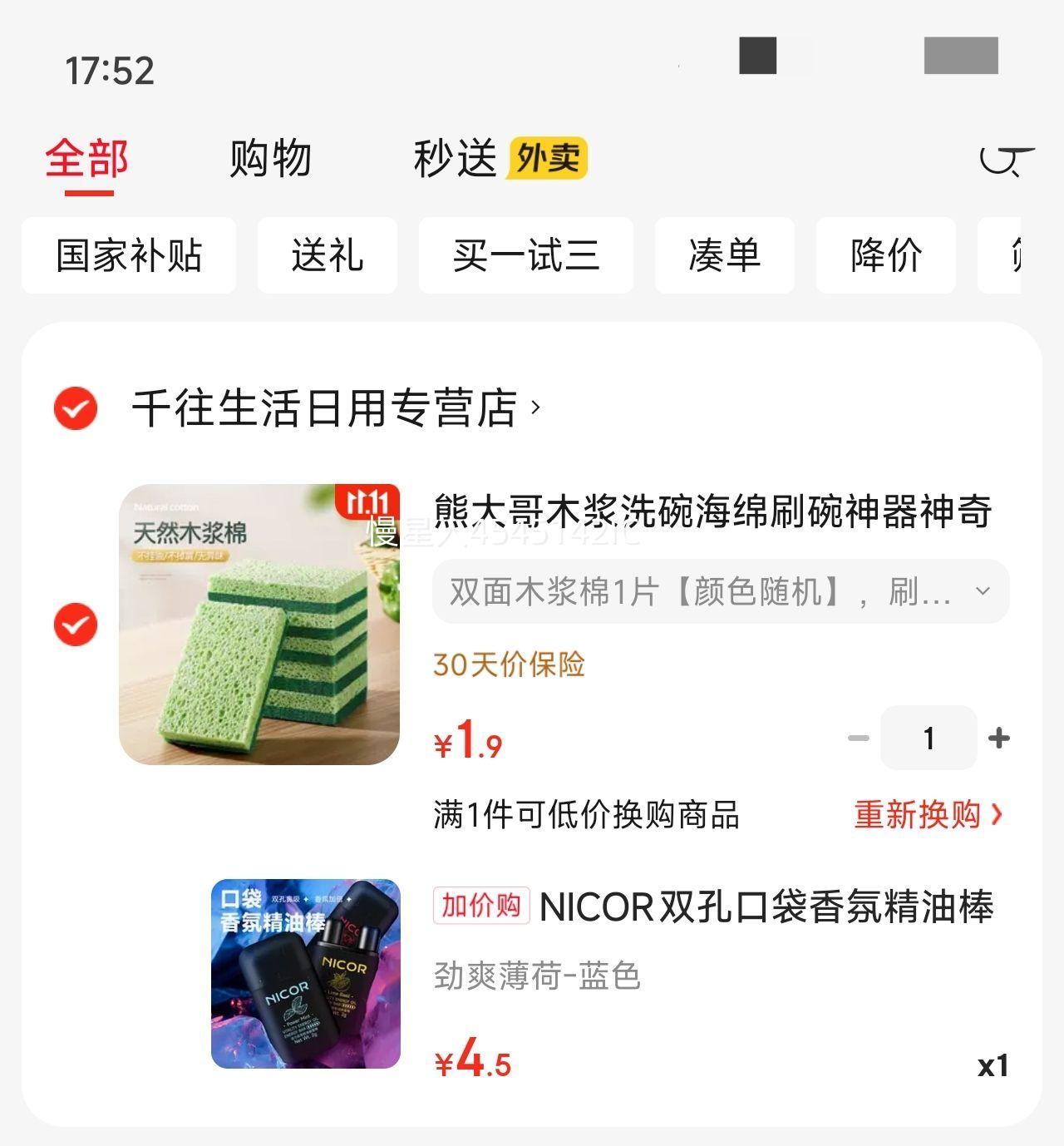Select the 送礼 filter chip
Screen dimensions: 1064x1146
point(327,255)
